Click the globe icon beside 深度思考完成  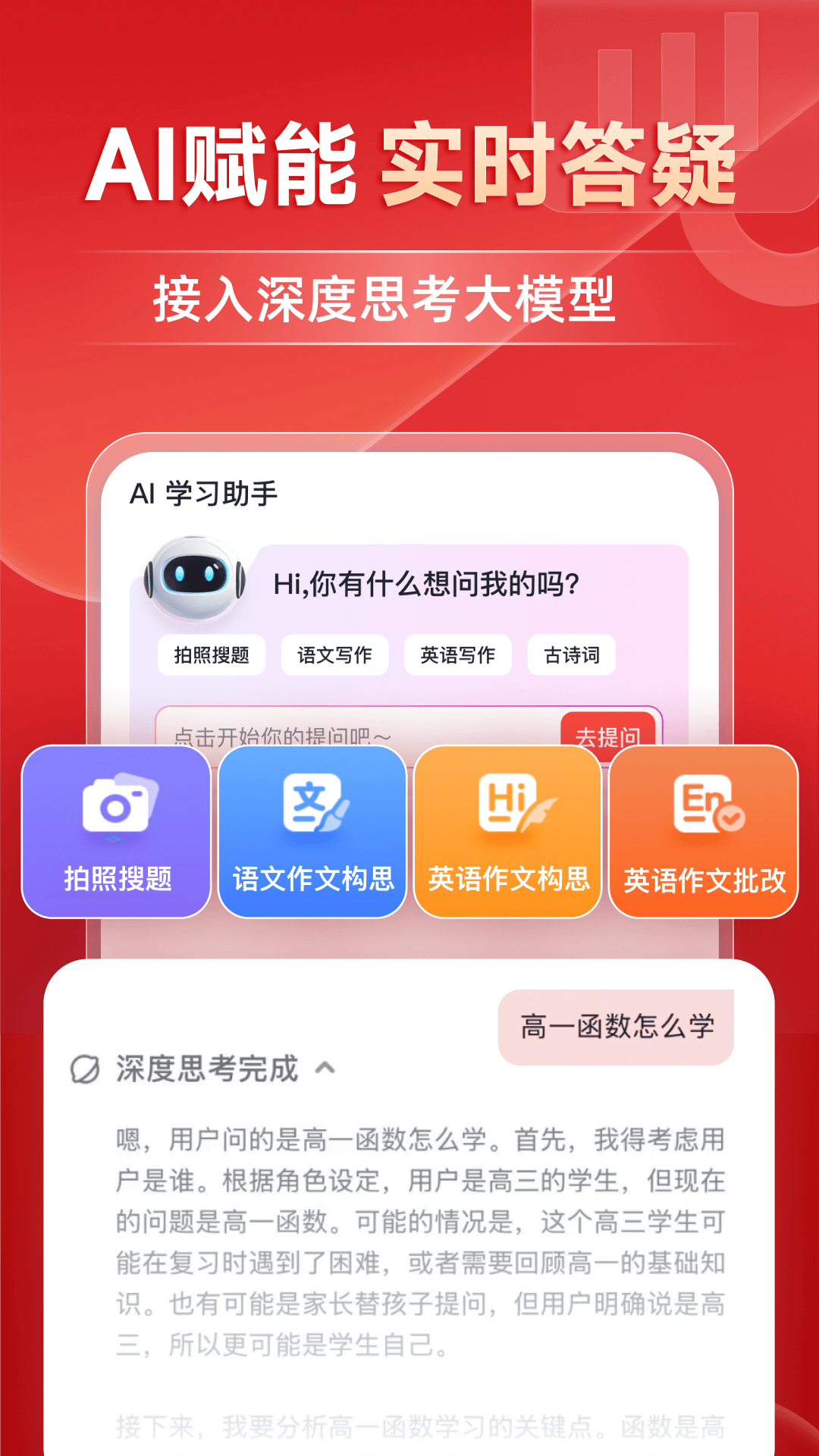[87, 1067]
